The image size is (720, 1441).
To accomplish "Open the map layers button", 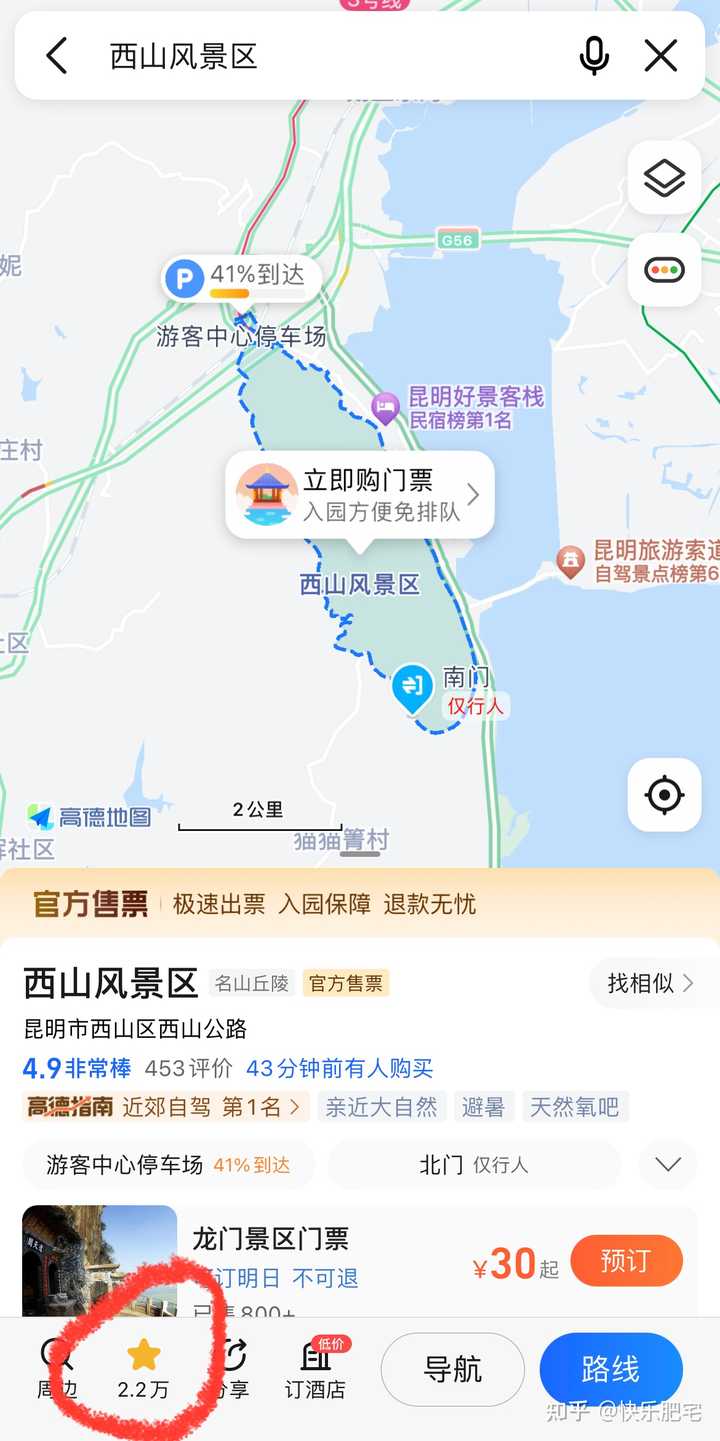I will click(664, 178).
